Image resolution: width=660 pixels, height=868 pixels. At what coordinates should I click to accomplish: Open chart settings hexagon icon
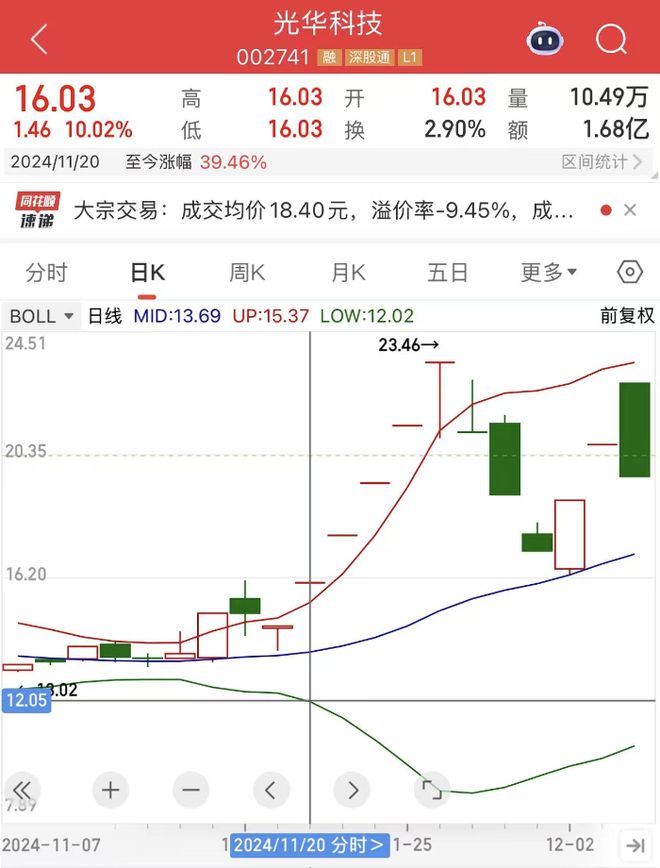tap(629, 272)
